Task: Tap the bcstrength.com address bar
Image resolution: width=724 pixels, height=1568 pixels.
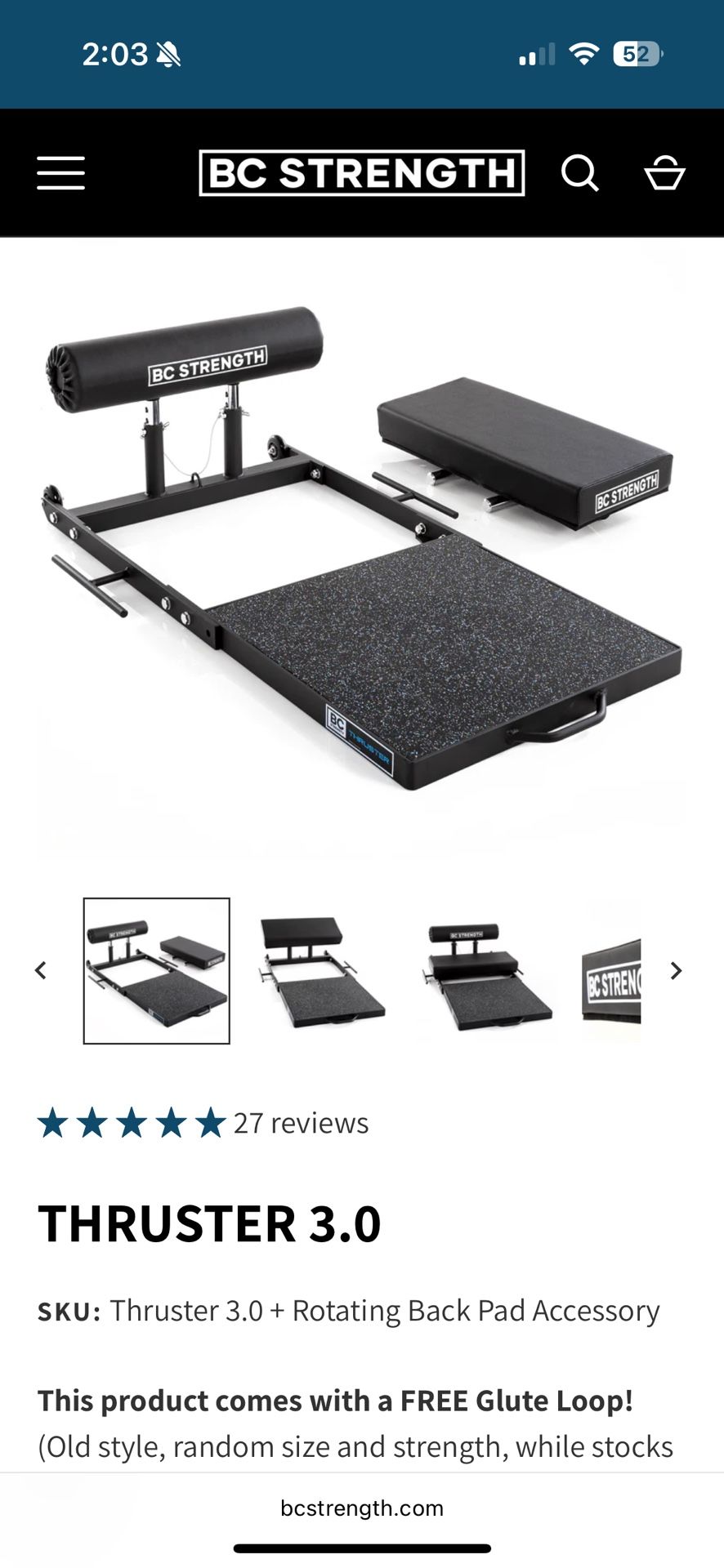Action: click(x=361, y=1508)
